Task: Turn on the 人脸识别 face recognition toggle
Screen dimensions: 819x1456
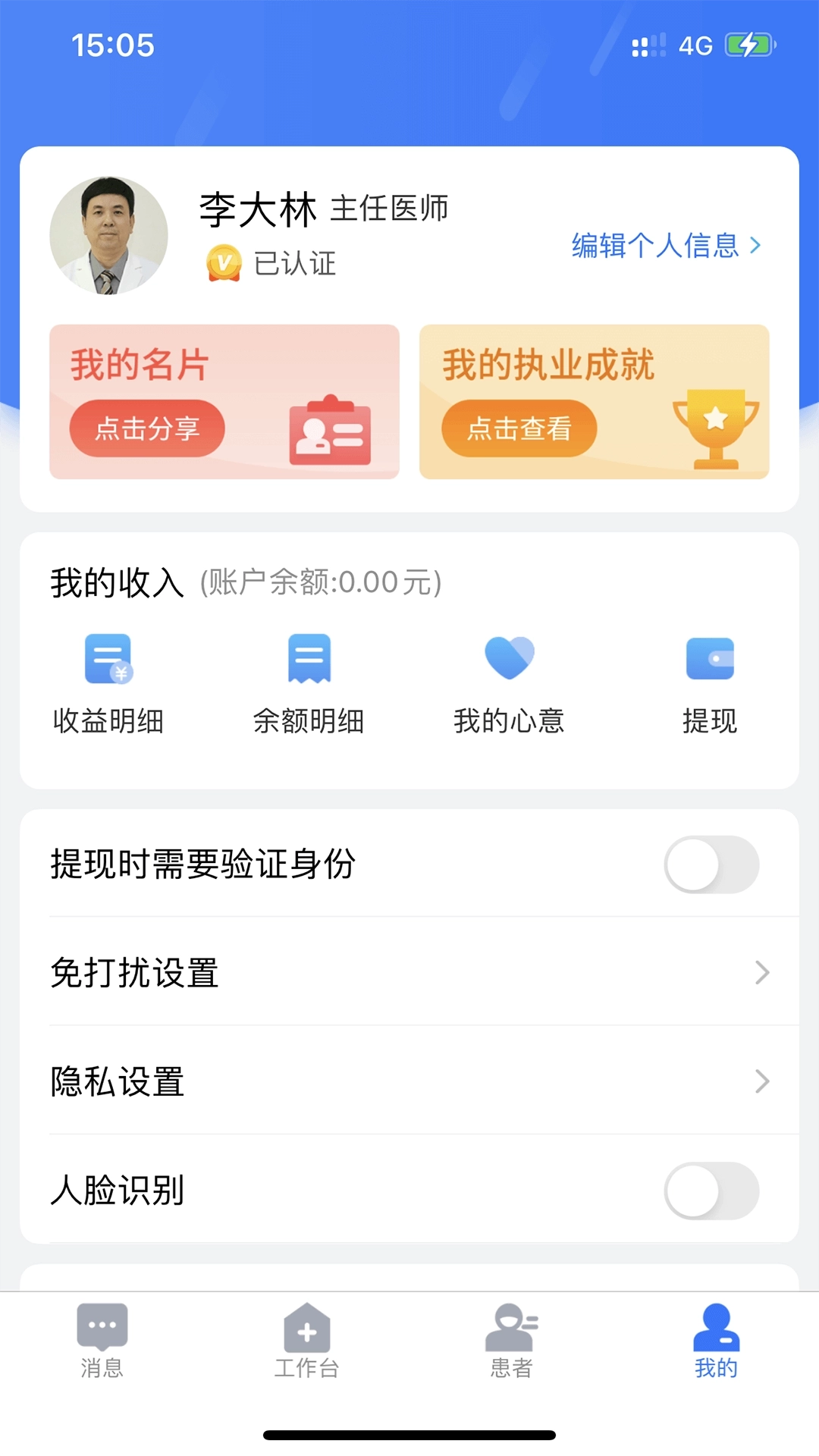Action: click(x=711, y=1192)
